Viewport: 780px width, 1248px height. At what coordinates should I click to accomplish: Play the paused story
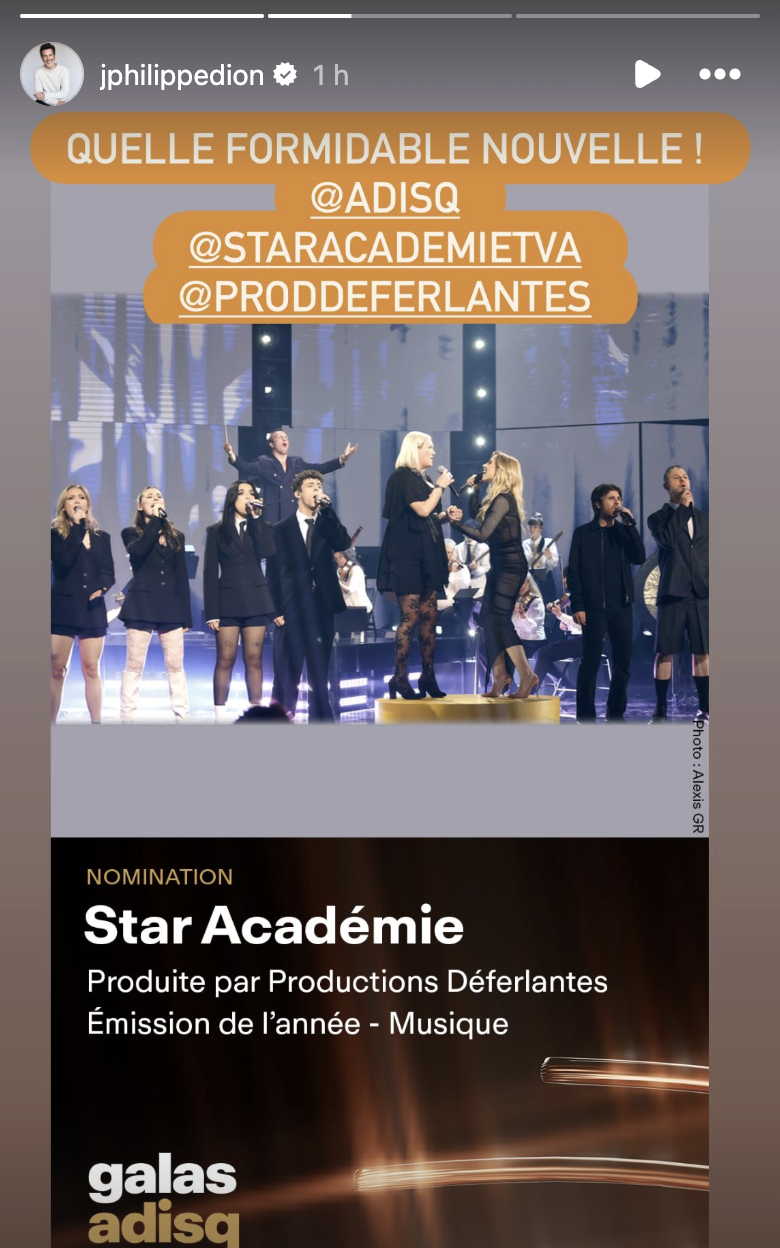click(647, 75)
